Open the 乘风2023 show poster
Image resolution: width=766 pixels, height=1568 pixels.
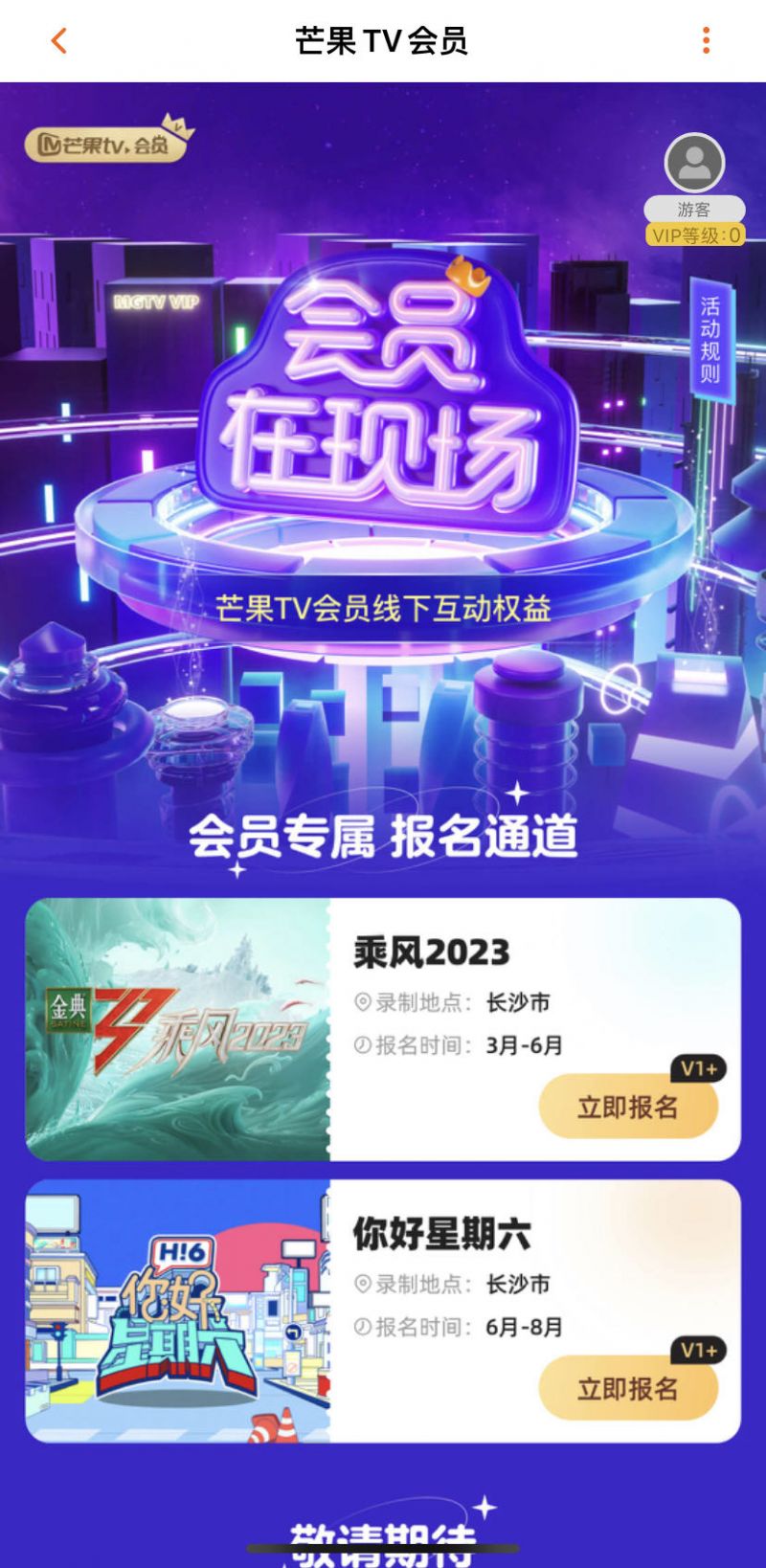(178, 1029)
